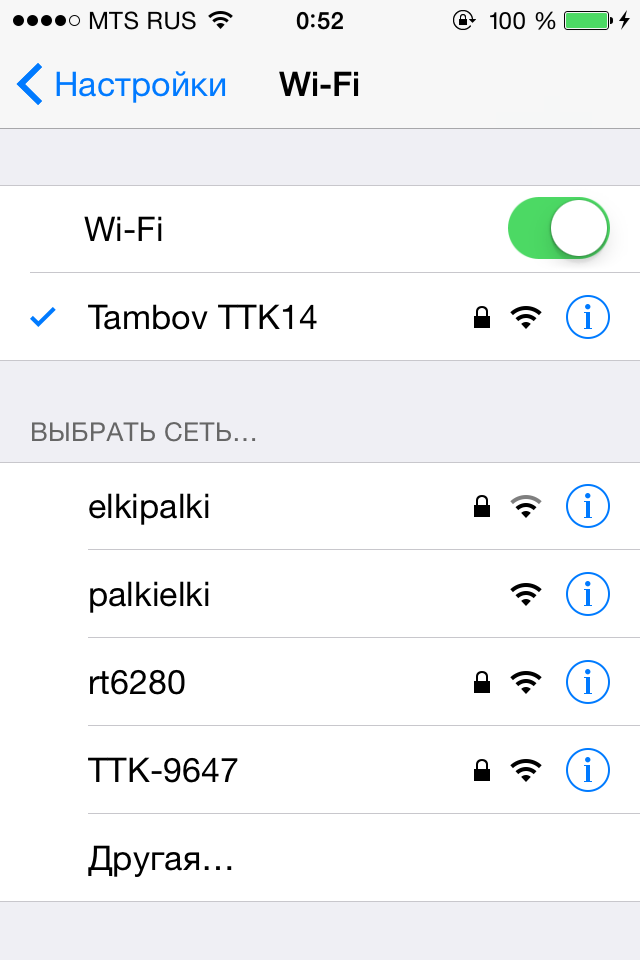
Task: View info about palkielki network
Action: click(x=588, y=595)
